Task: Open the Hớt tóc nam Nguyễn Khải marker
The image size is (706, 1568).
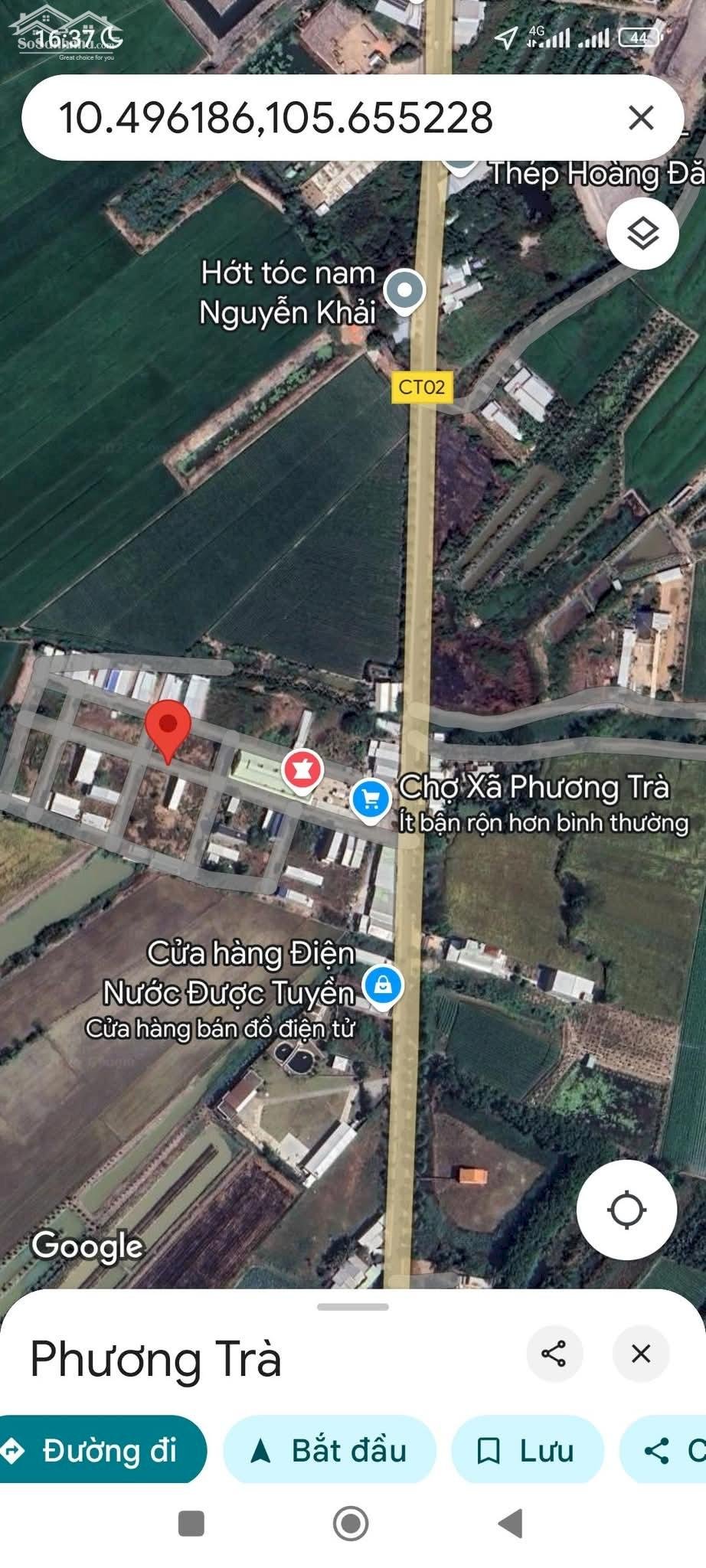Action: [x=404, y=292]
